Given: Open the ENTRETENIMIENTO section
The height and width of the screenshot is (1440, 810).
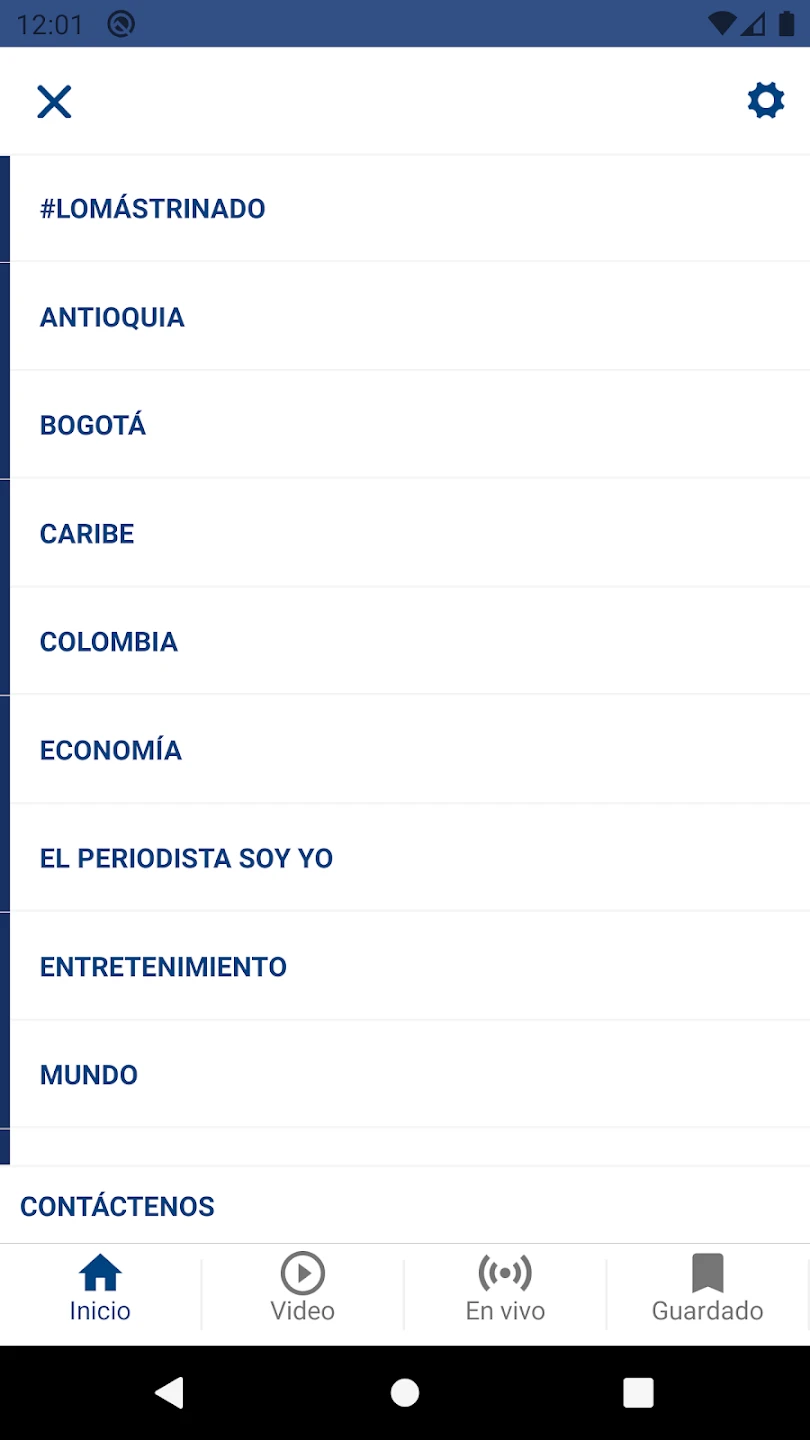Looking at the screenshot, I should click(163, 967).
